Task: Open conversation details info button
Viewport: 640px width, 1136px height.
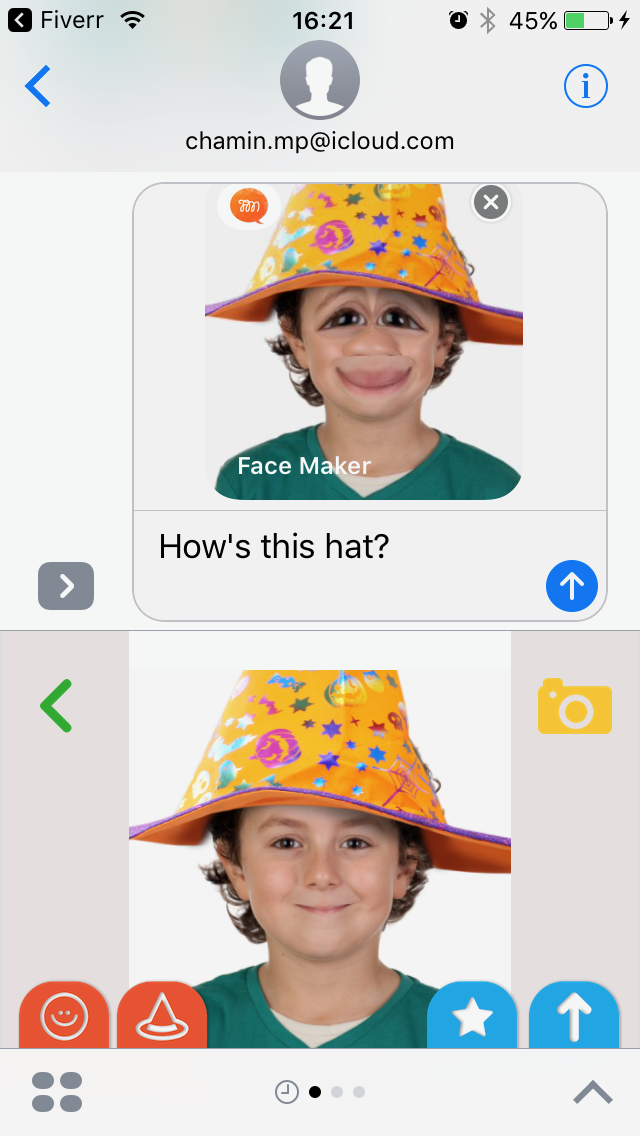Action: click(586, 87)
